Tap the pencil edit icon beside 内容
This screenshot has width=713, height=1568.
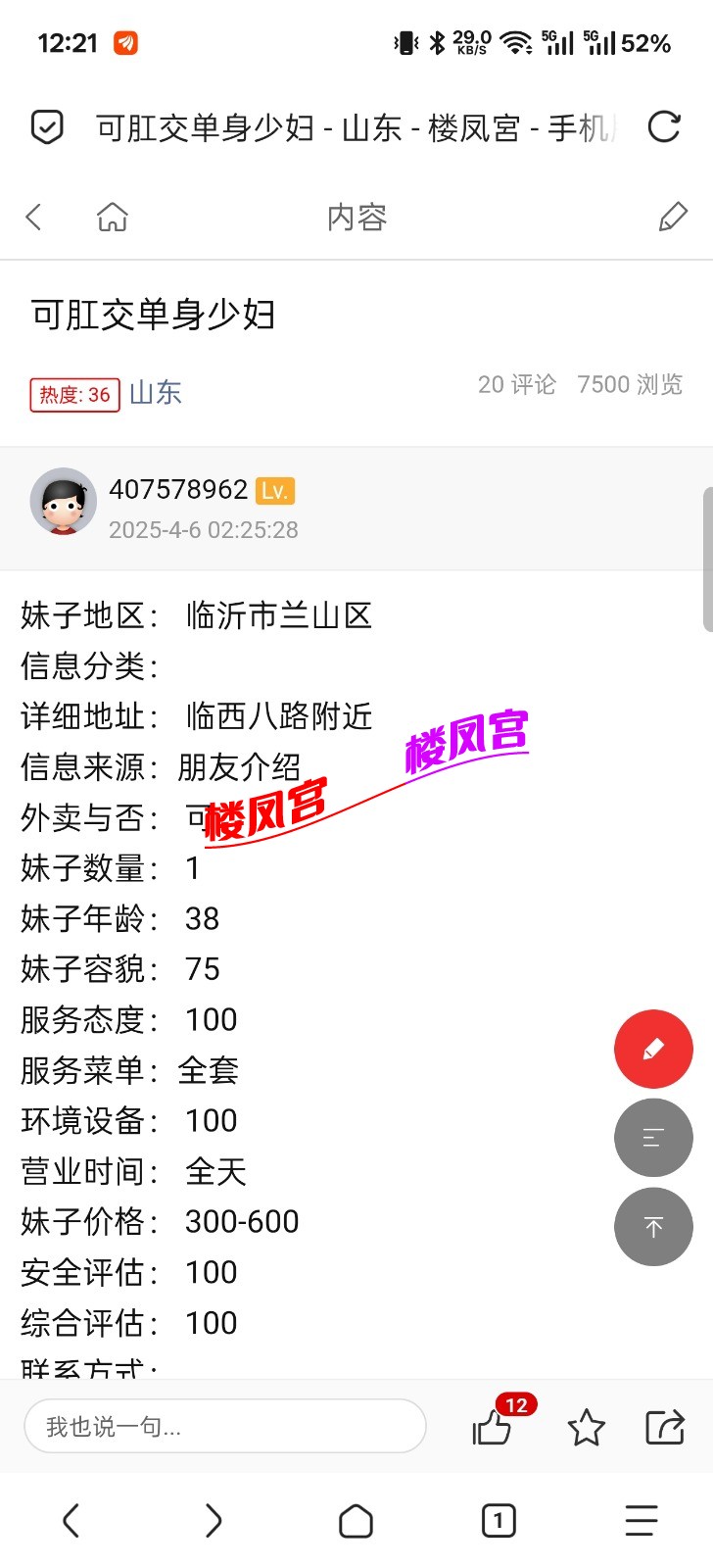tap(673, 217)
